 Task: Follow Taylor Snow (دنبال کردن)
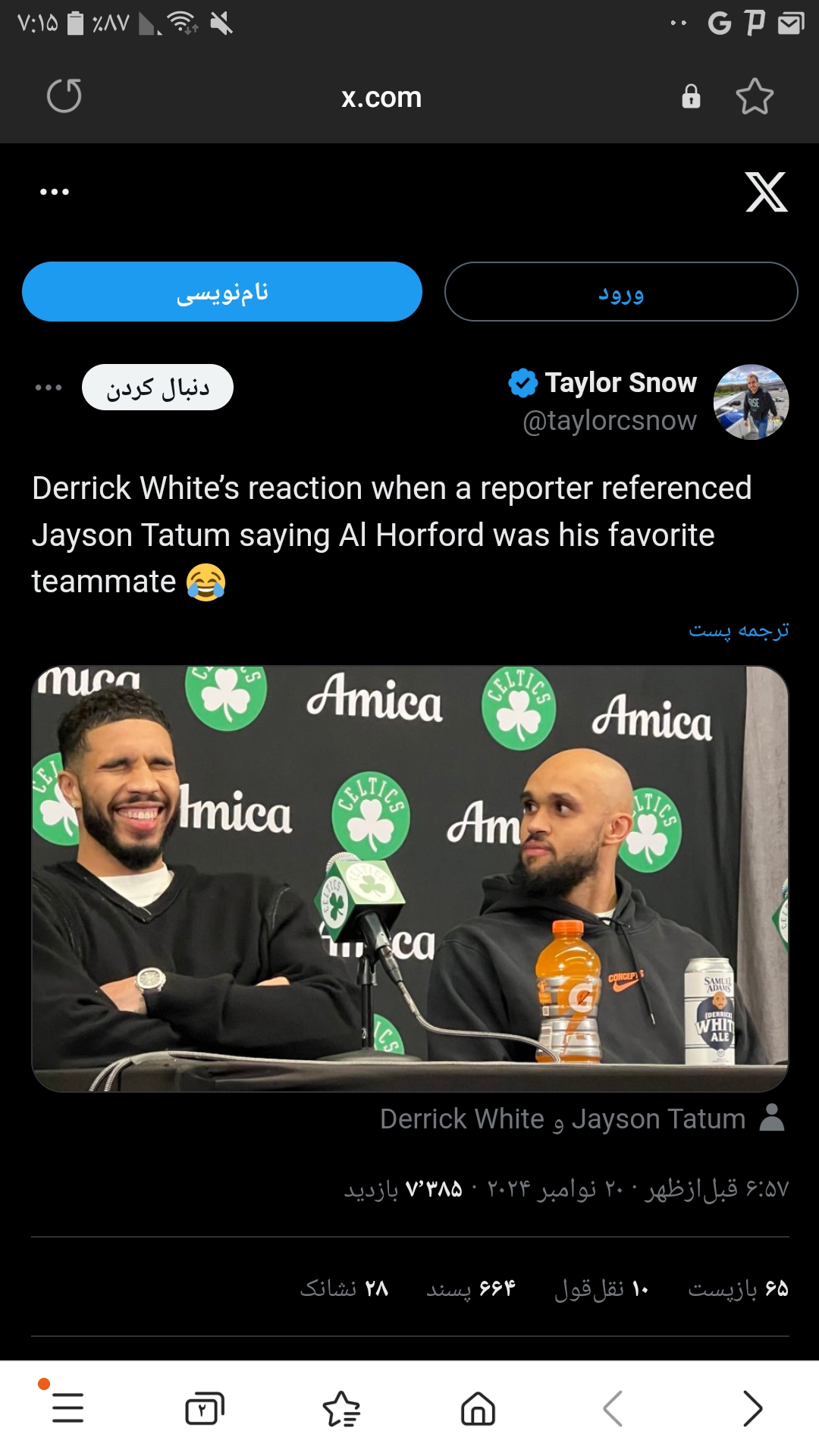[x=158, y=388]
